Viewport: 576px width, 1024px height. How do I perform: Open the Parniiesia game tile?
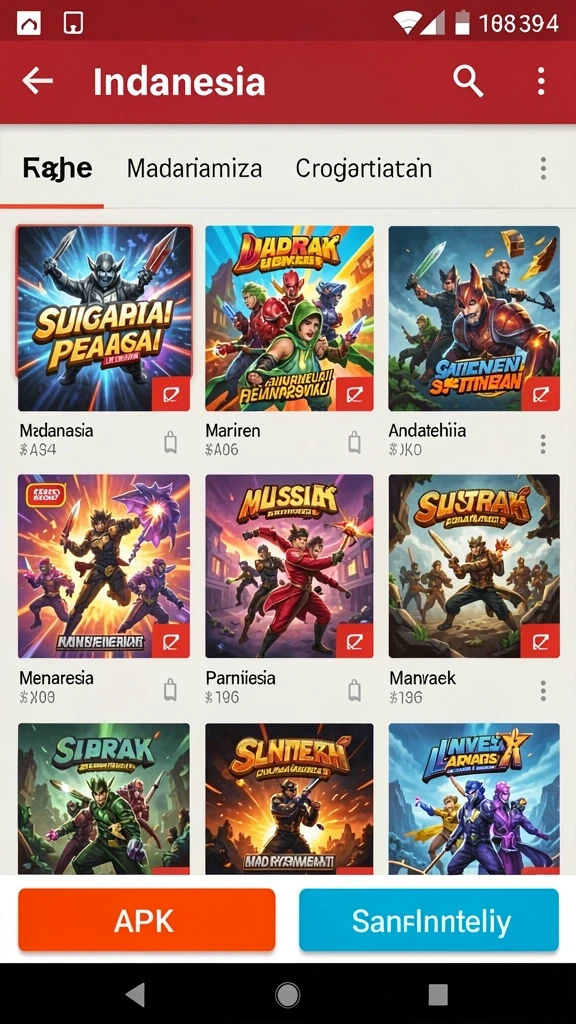pos(289,566)
